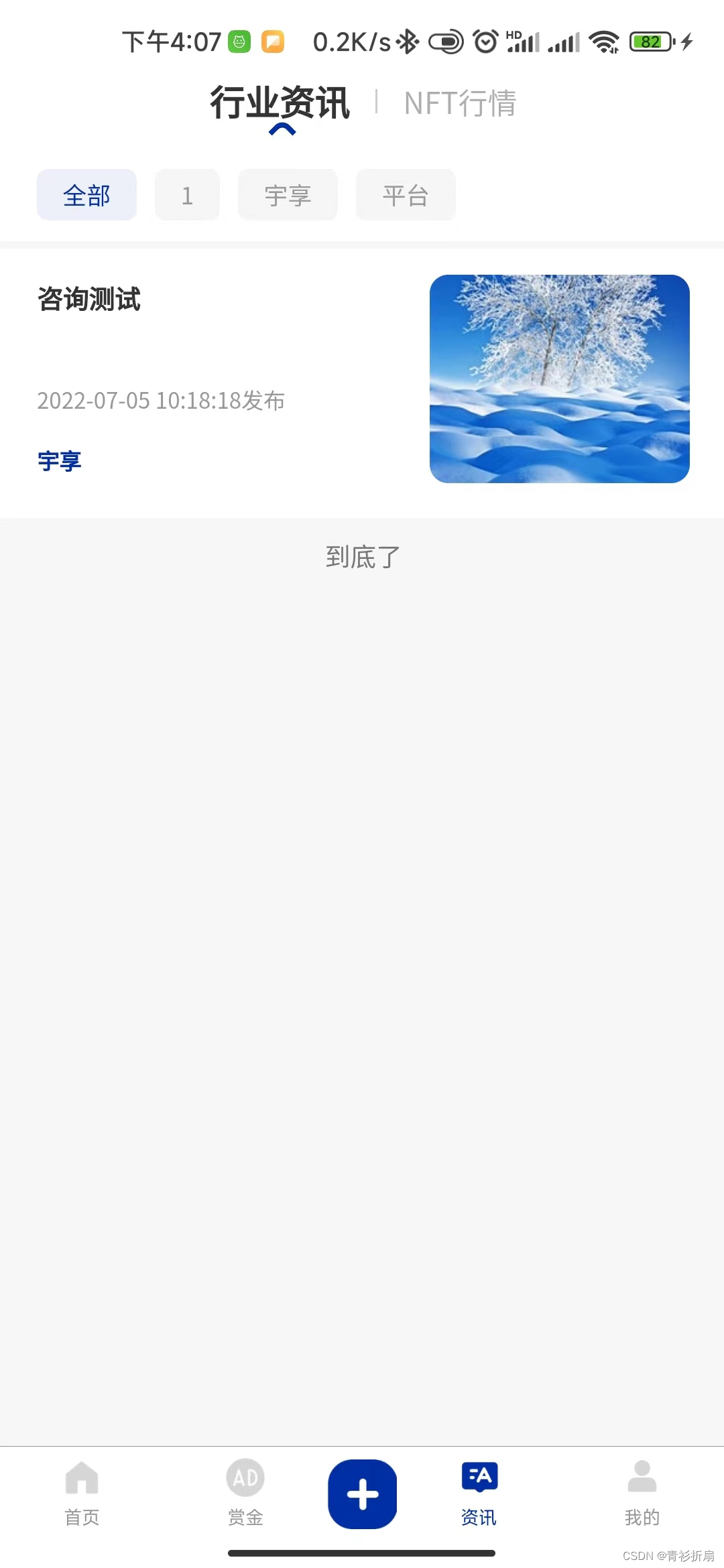Choose the 平台 filter chip
Screen dimensions: 724x1568
pyautogui.click(x=406, y=195)
